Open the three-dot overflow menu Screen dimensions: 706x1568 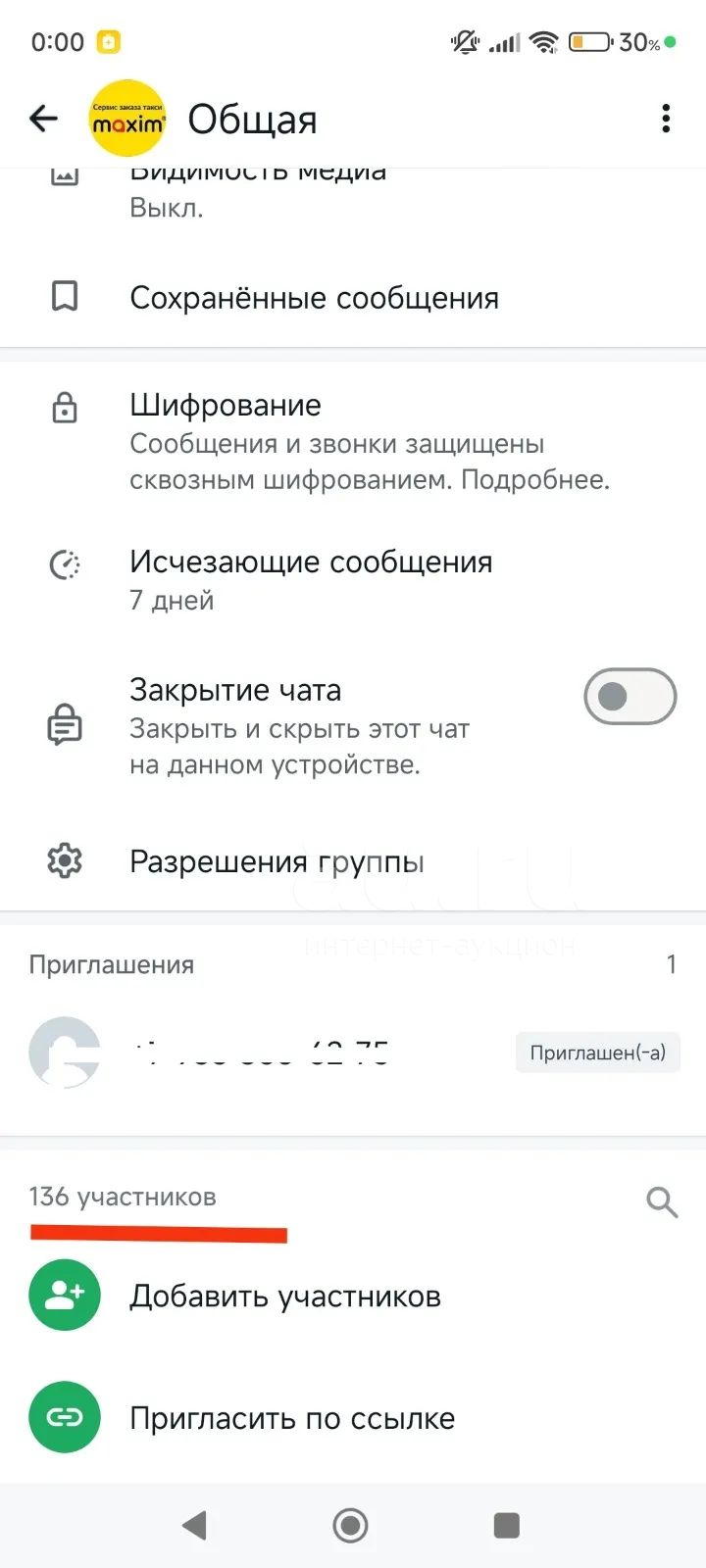pyautogui.click(x=666, y=120)
